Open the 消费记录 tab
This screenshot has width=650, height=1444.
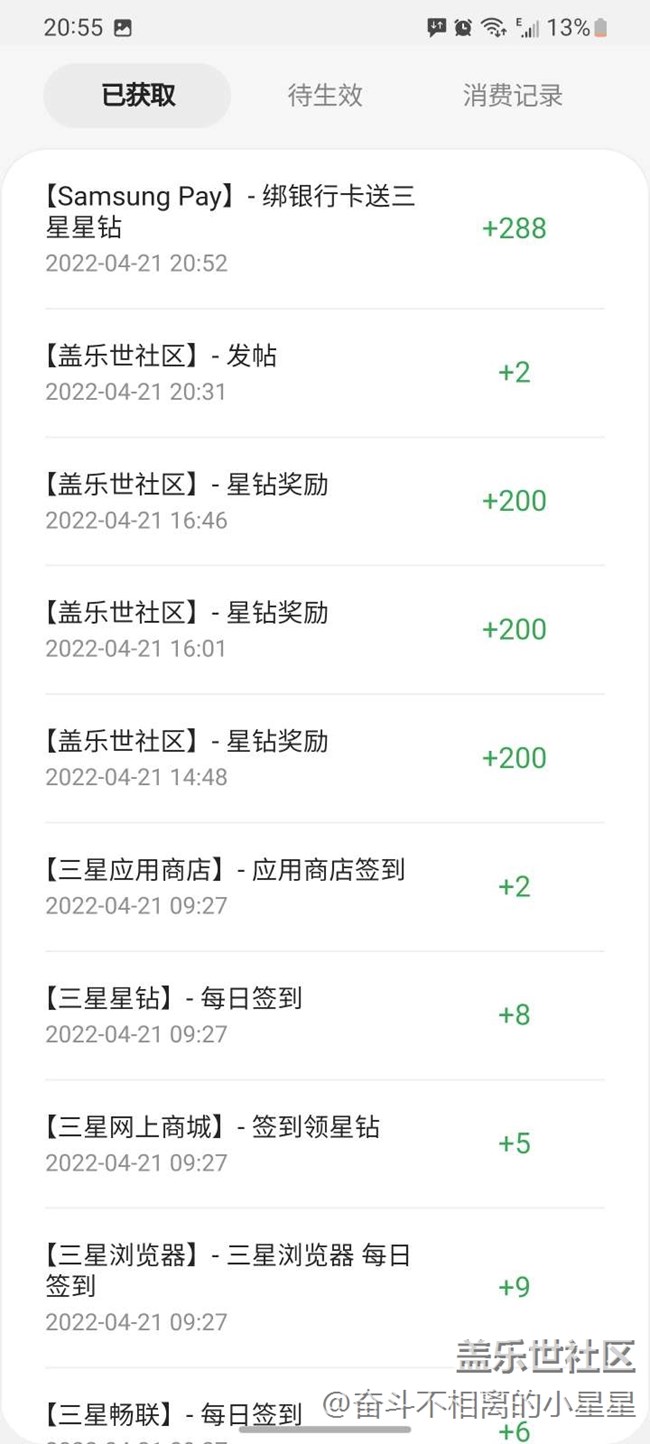(512, 96)
